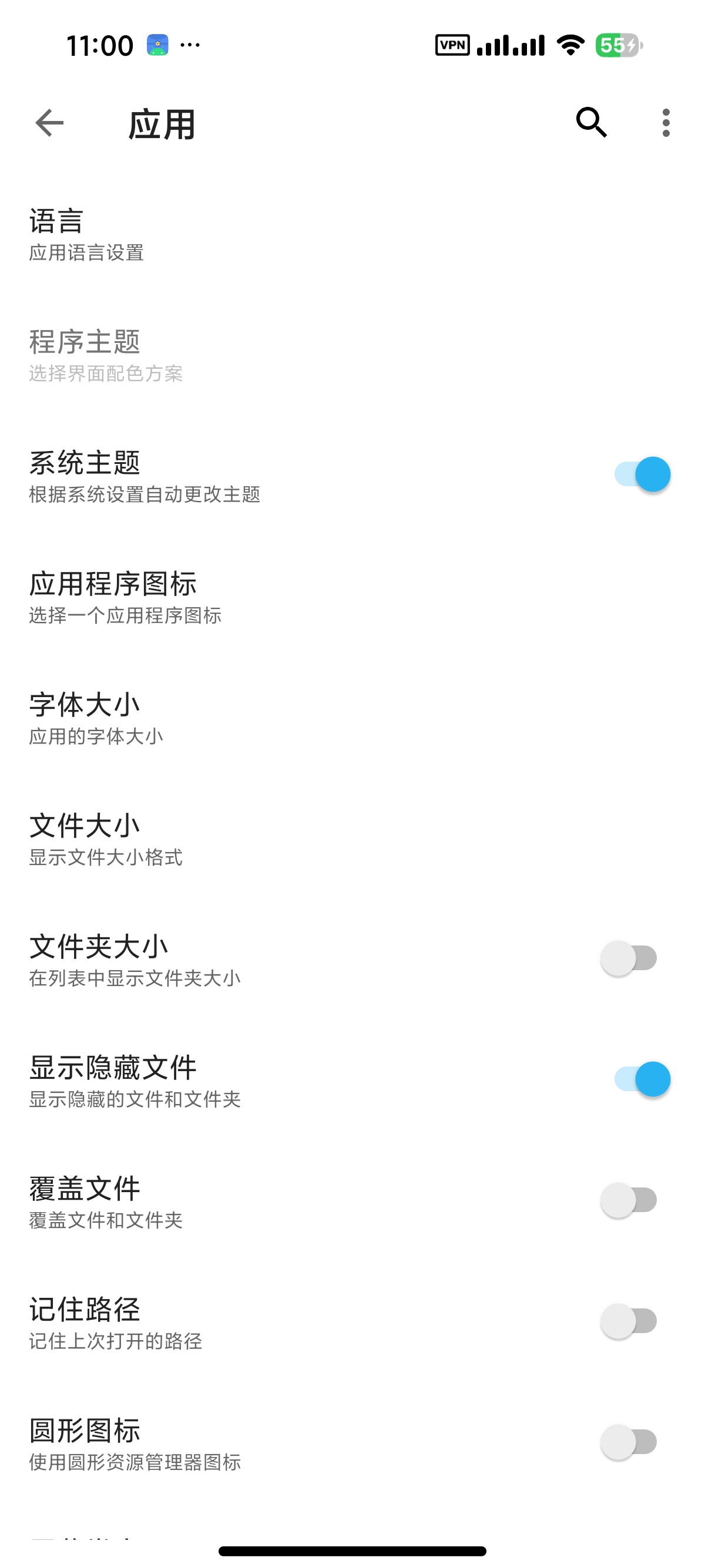Viewport: 705px width, 1568px height.
Task: Disable the 显示隐藏文件 switch
Action: (x=642, y=1079)
